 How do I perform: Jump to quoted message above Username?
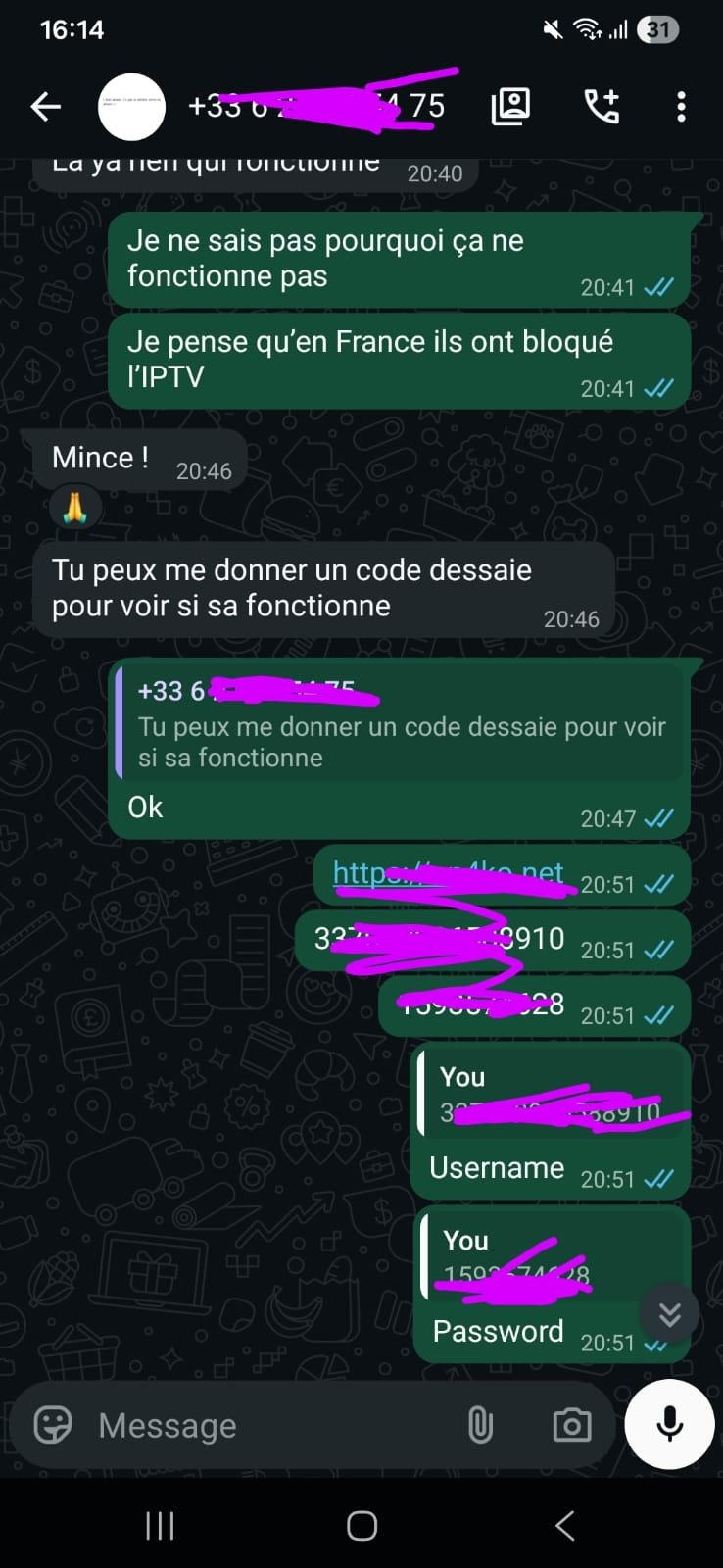pos(549,1095)
